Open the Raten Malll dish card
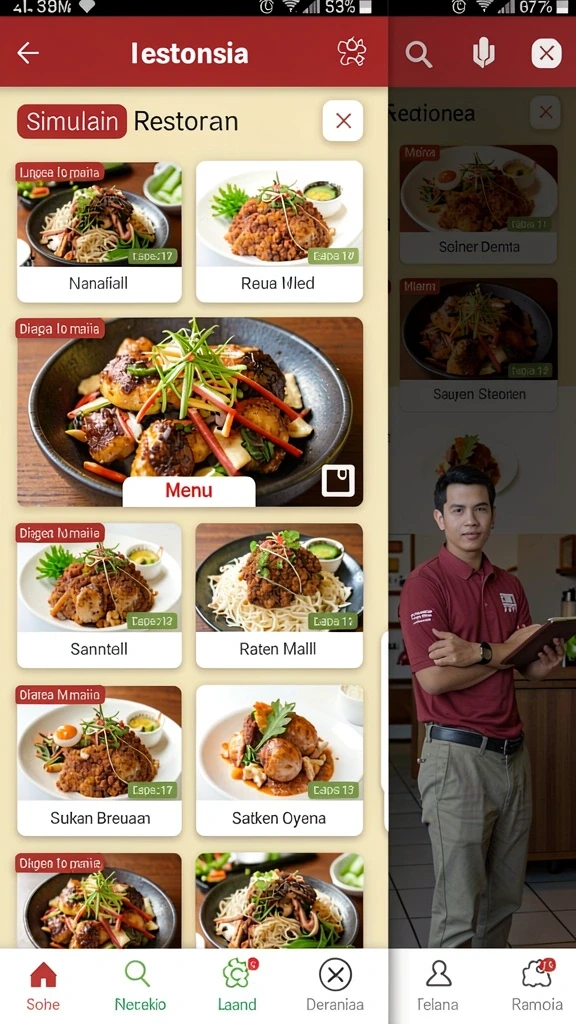Image resolution: width=576 pixels, height=1024 pixels. tap(279, 595)
